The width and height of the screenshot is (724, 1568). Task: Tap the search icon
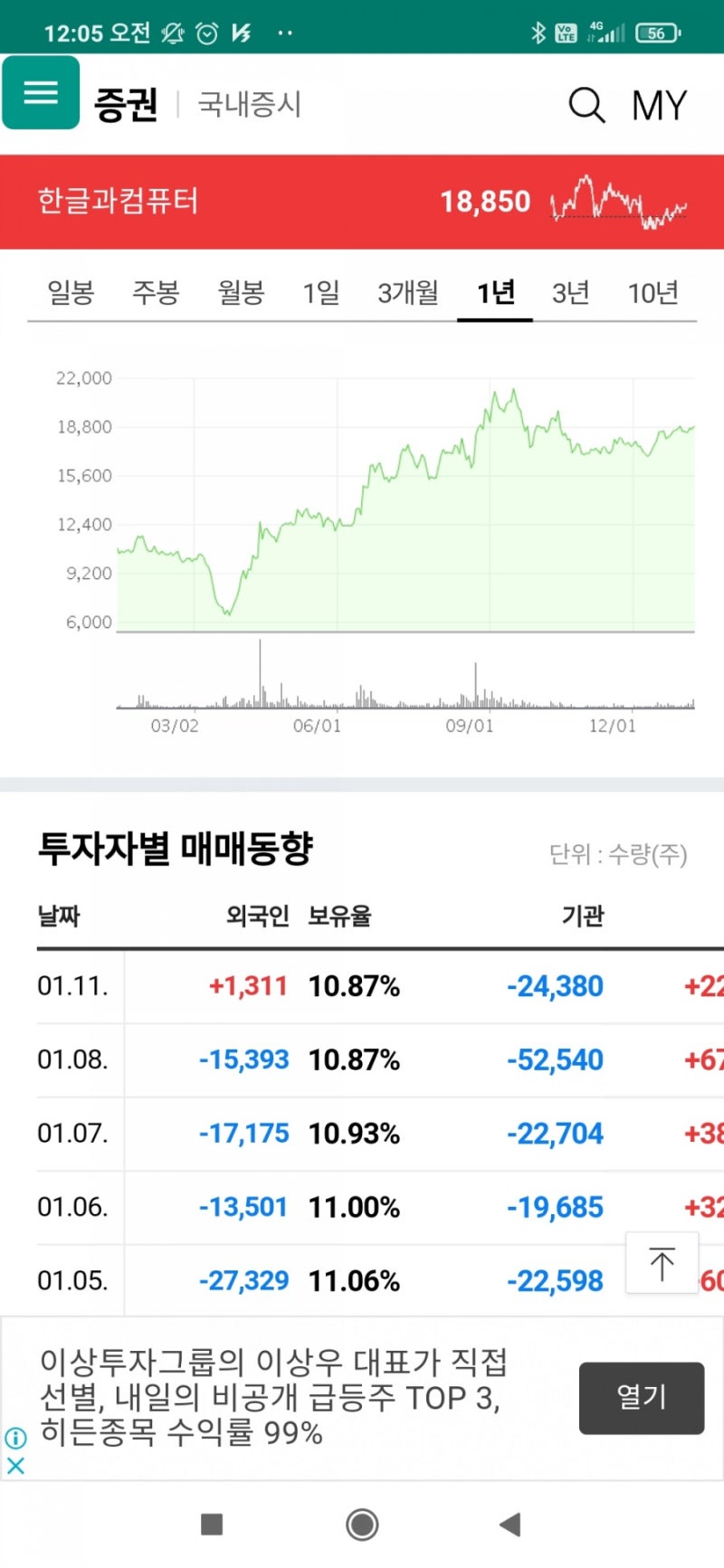[586, 104]
